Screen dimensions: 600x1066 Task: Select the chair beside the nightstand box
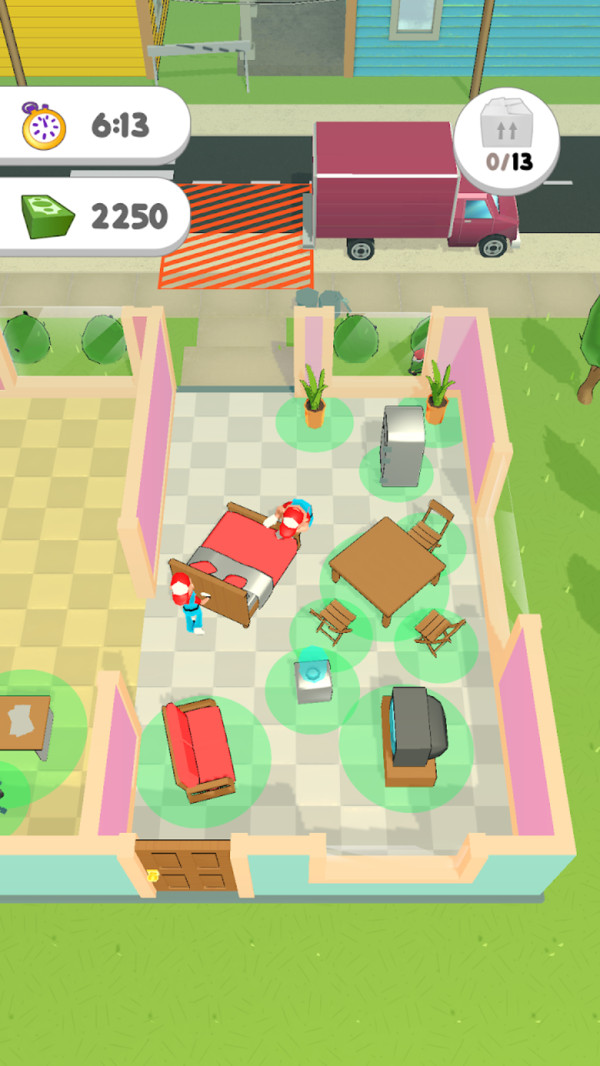[332, 620]
